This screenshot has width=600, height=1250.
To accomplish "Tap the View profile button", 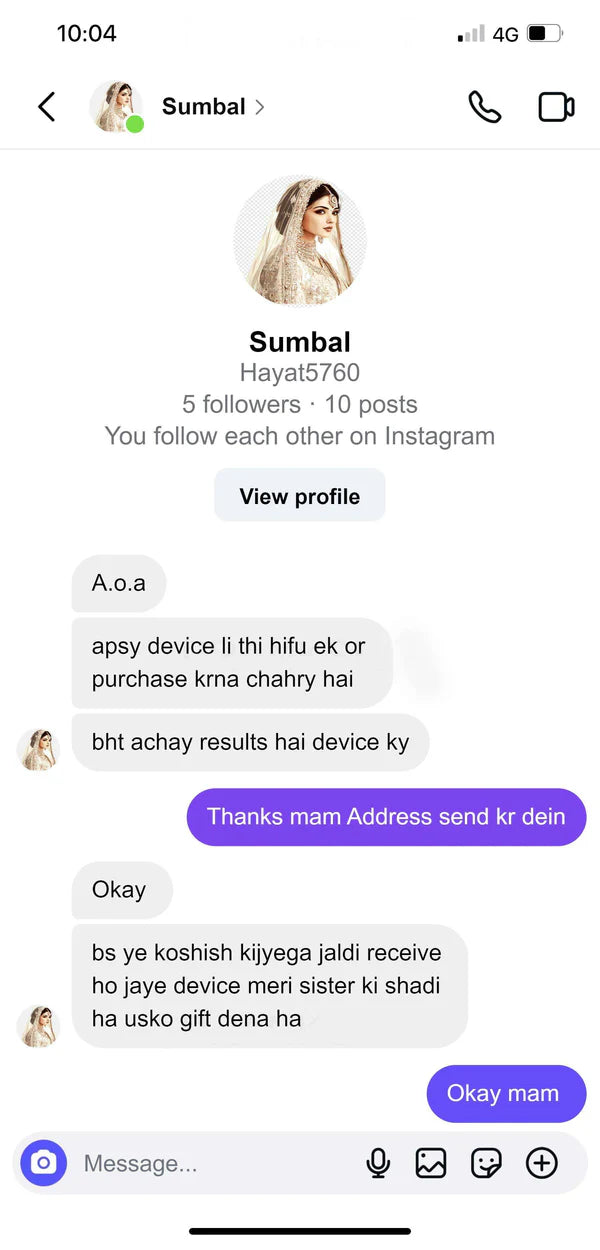I will pos(300,496).
